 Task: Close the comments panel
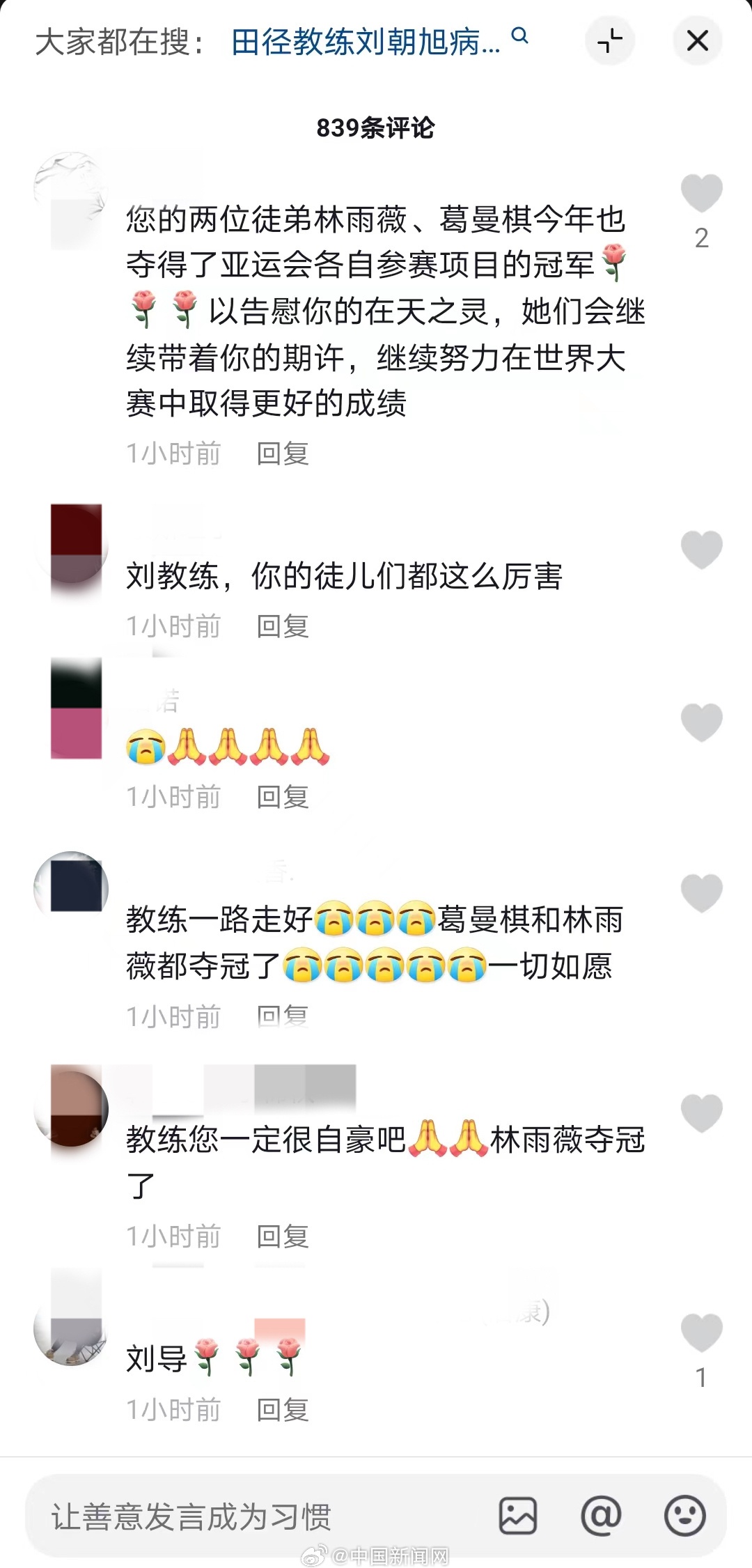tap(697, 40)
